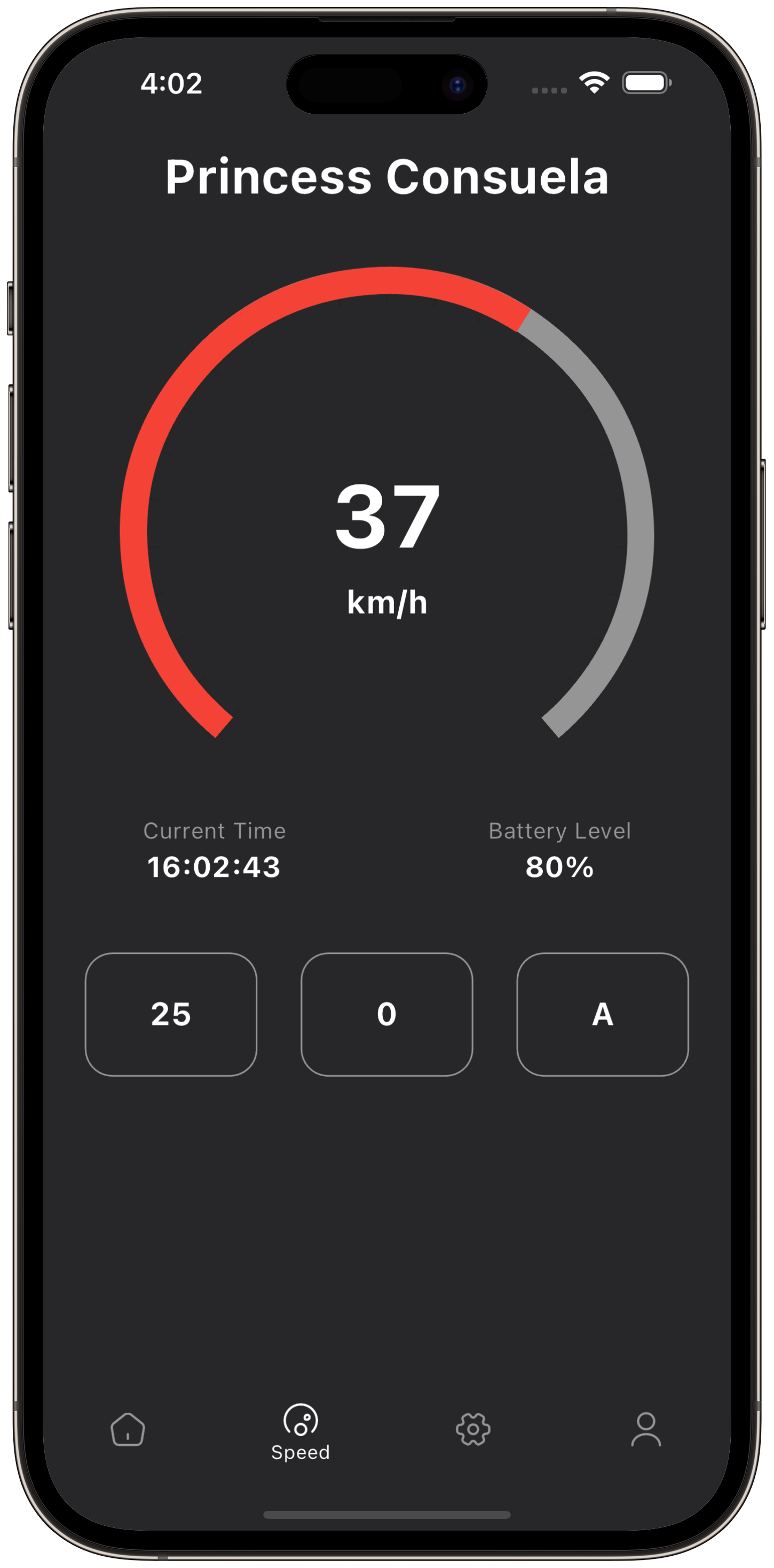774x1568 pixels.
Task: Switch to the Home tab
Action: pyautogui.click(x=128, y=1429)
